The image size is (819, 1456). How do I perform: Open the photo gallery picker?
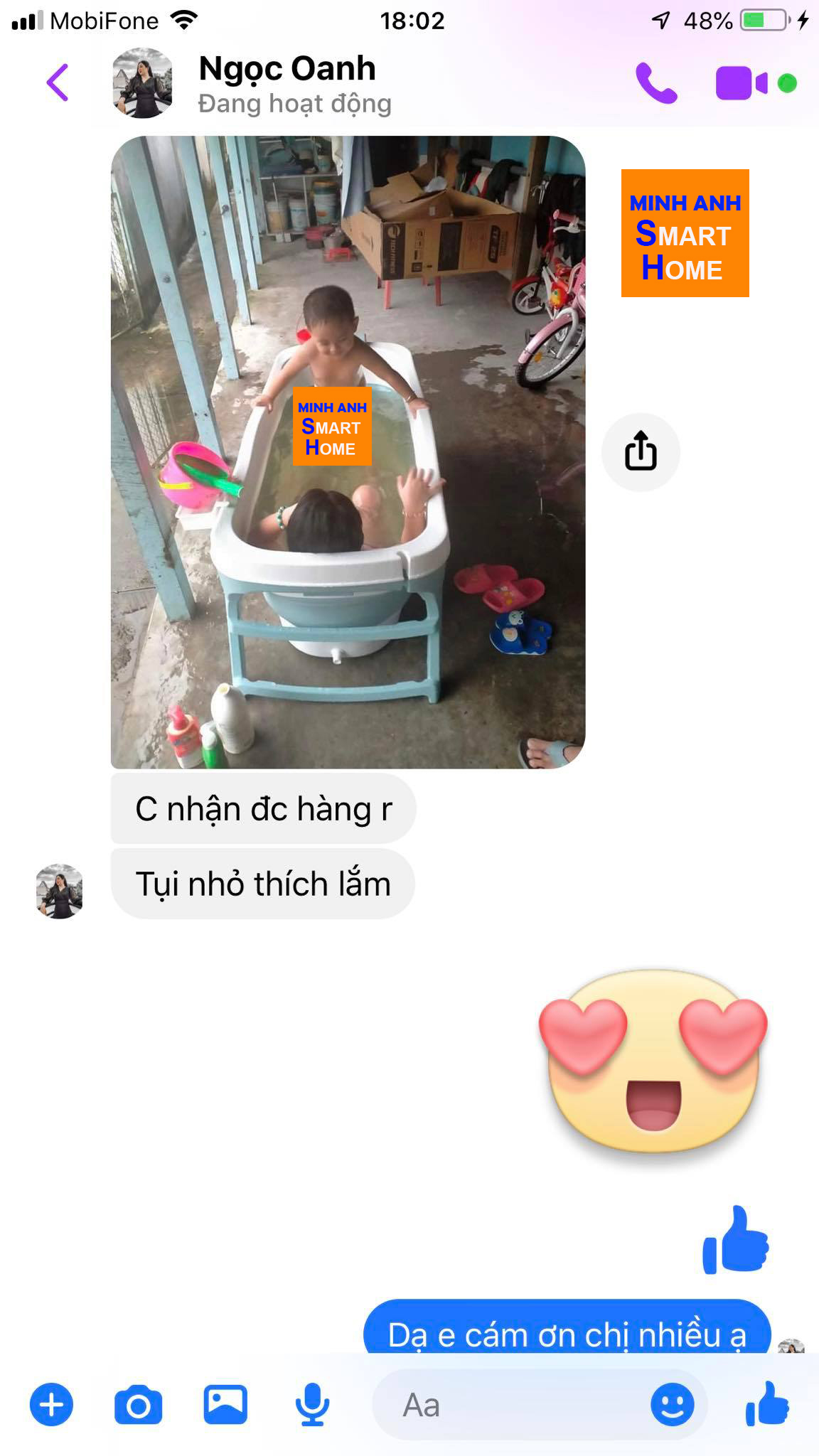(x=225, y=1405)
